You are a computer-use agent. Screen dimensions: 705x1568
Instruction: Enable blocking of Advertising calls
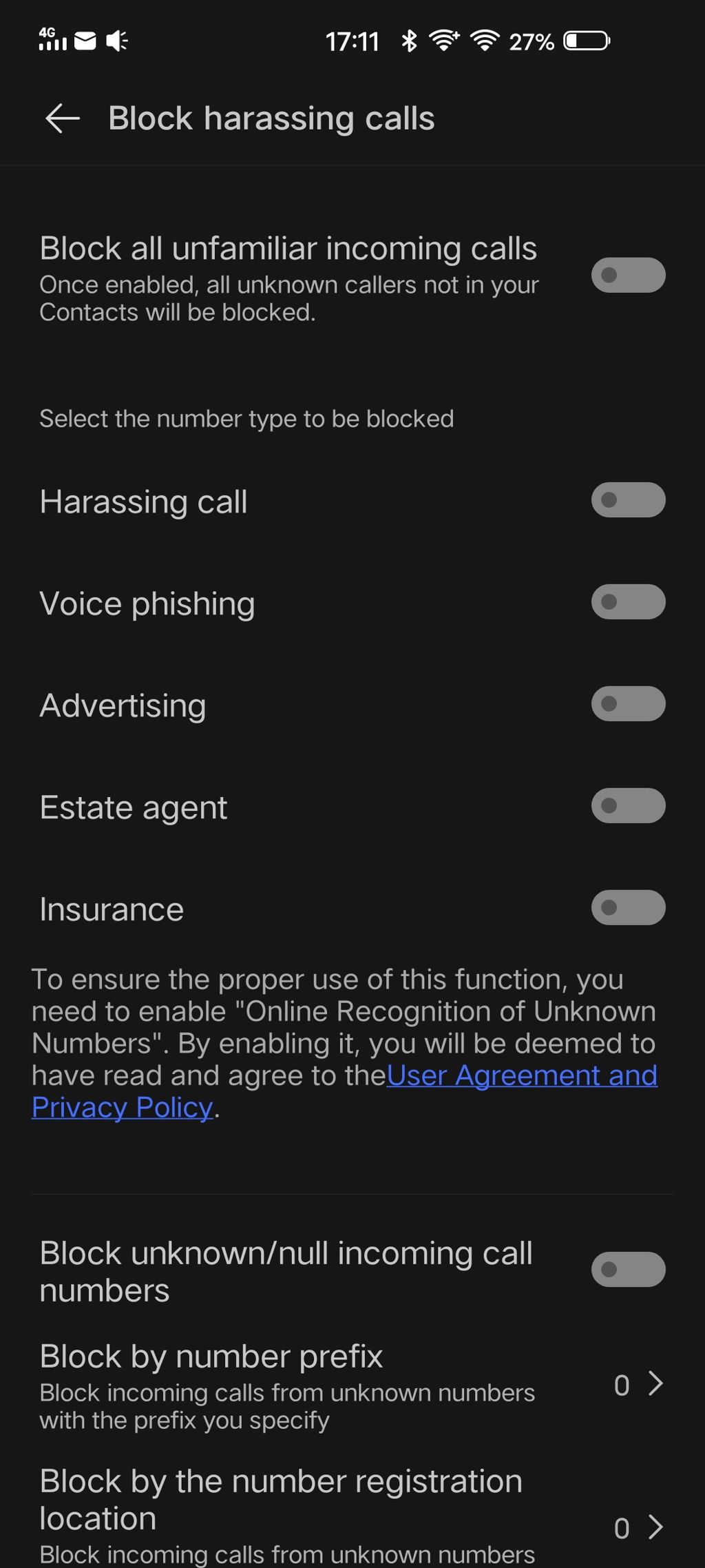coord(628,703)
